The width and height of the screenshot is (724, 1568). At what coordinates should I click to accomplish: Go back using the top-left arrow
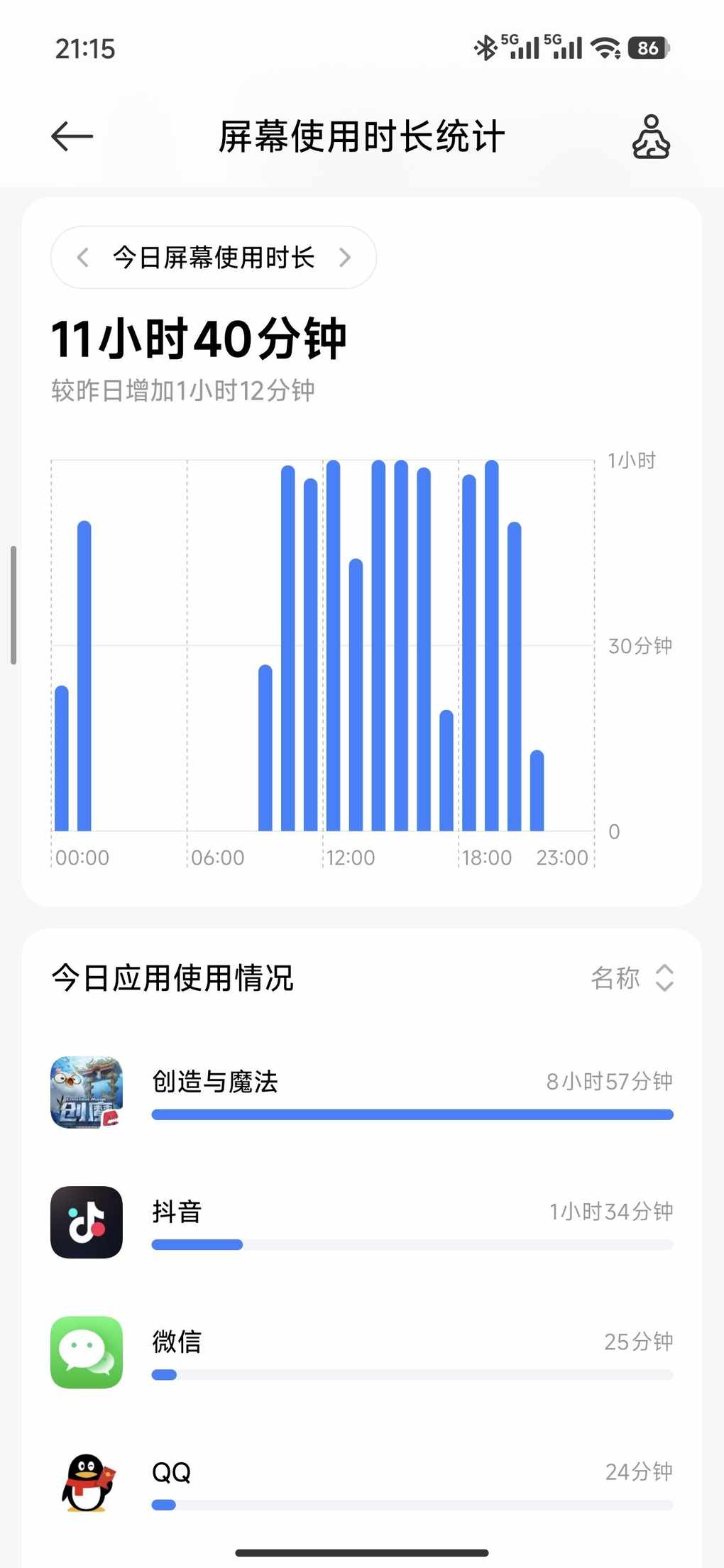pyautogui.click(x=72, y=136)
